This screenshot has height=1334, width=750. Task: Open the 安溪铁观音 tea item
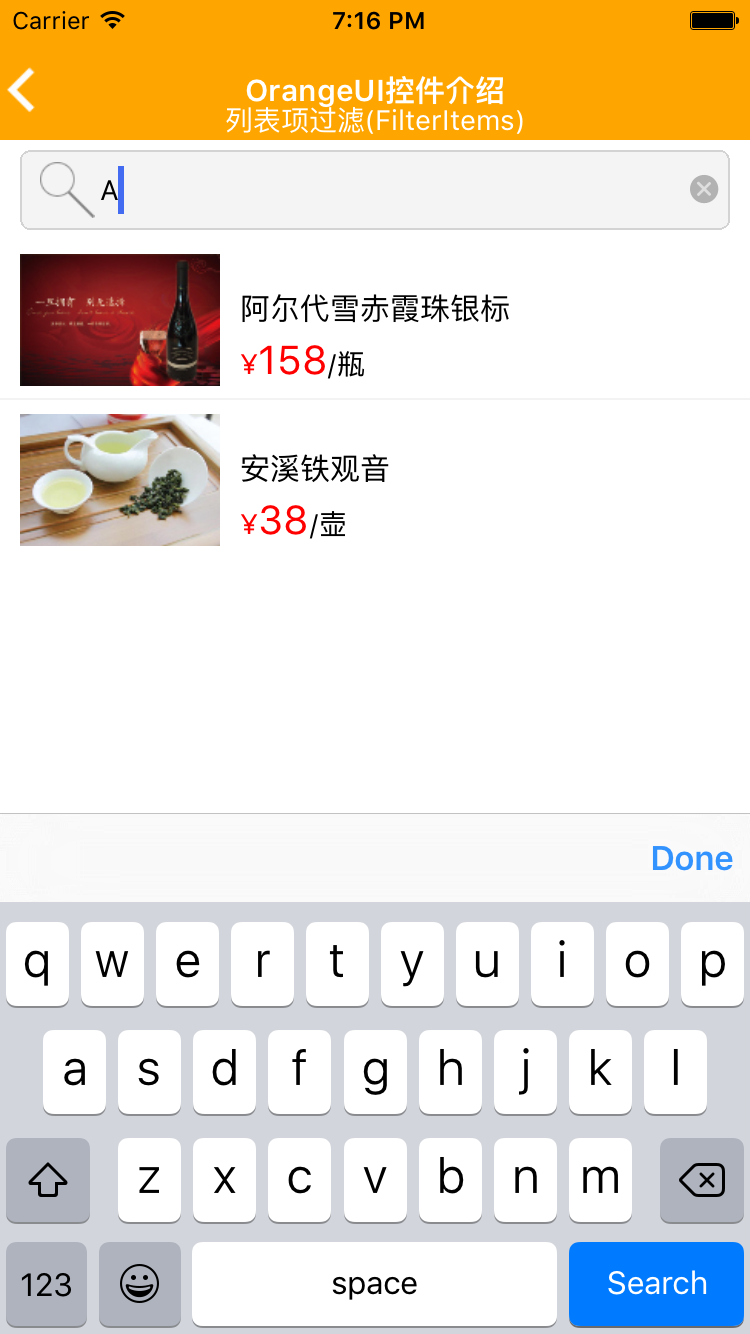click(x=375, y=480)
